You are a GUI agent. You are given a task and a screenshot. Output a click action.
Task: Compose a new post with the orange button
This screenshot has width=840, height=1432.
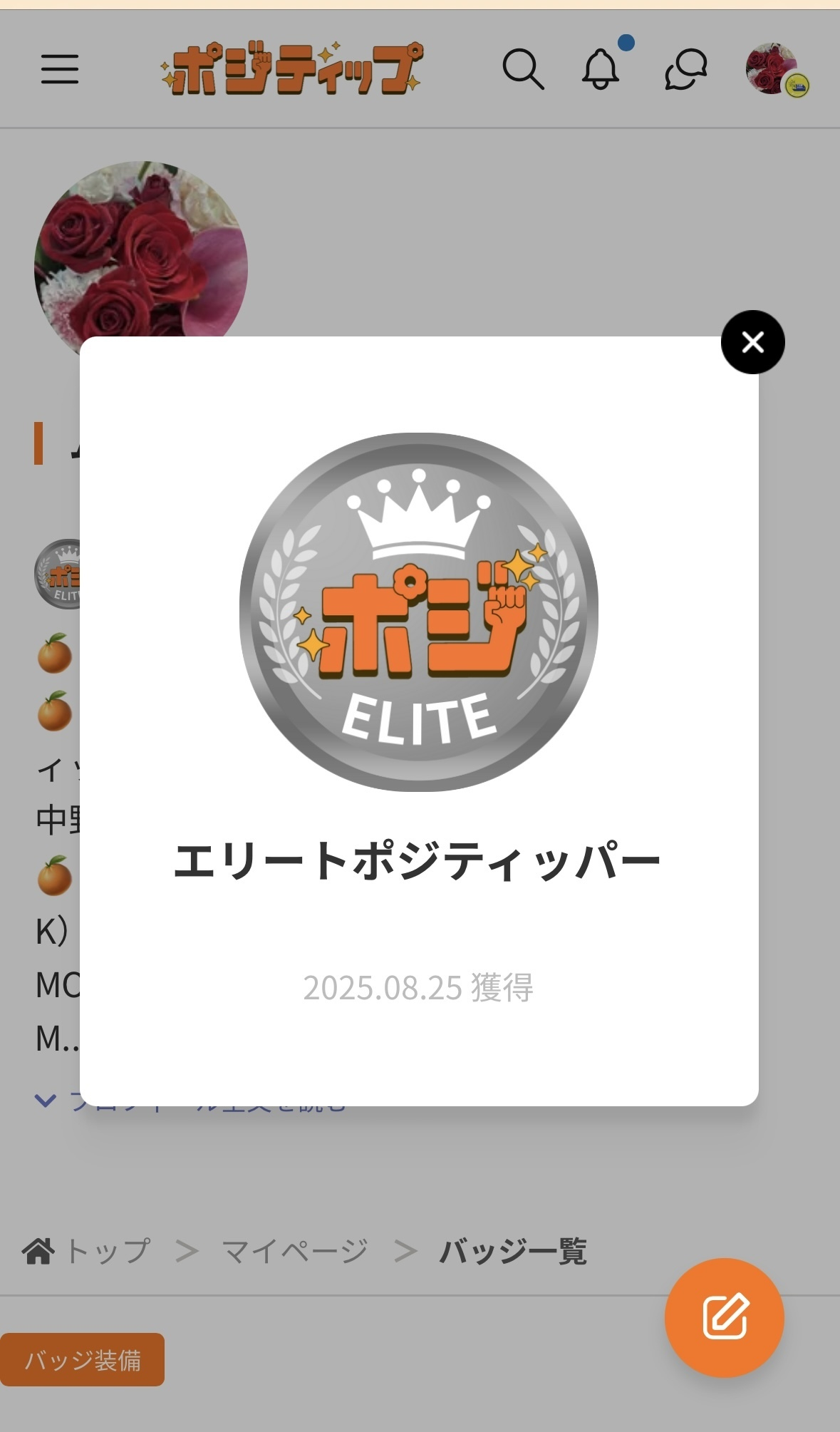coord(724,1318)
